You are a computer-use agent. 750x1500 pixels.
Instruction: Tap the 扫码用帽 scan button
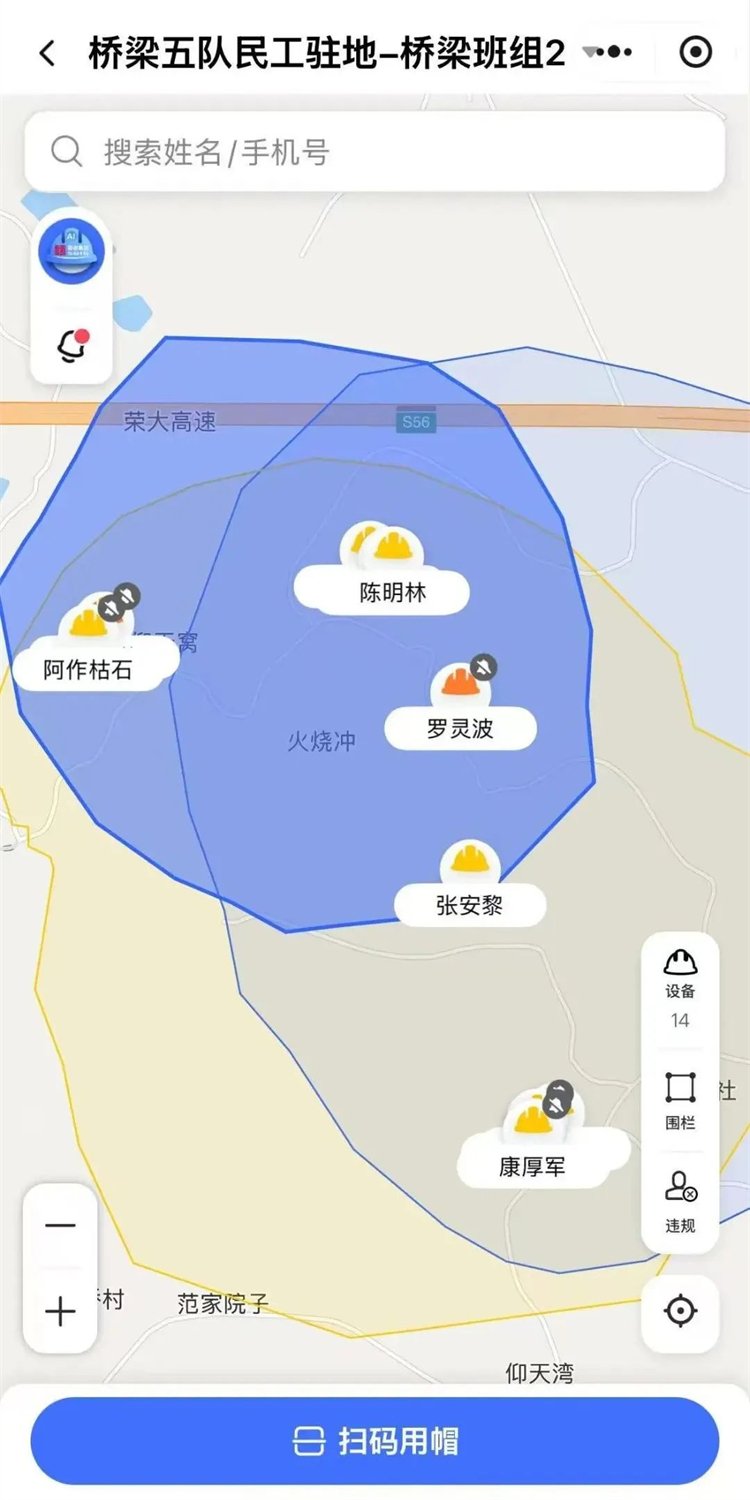click(x=374, y=1441)
